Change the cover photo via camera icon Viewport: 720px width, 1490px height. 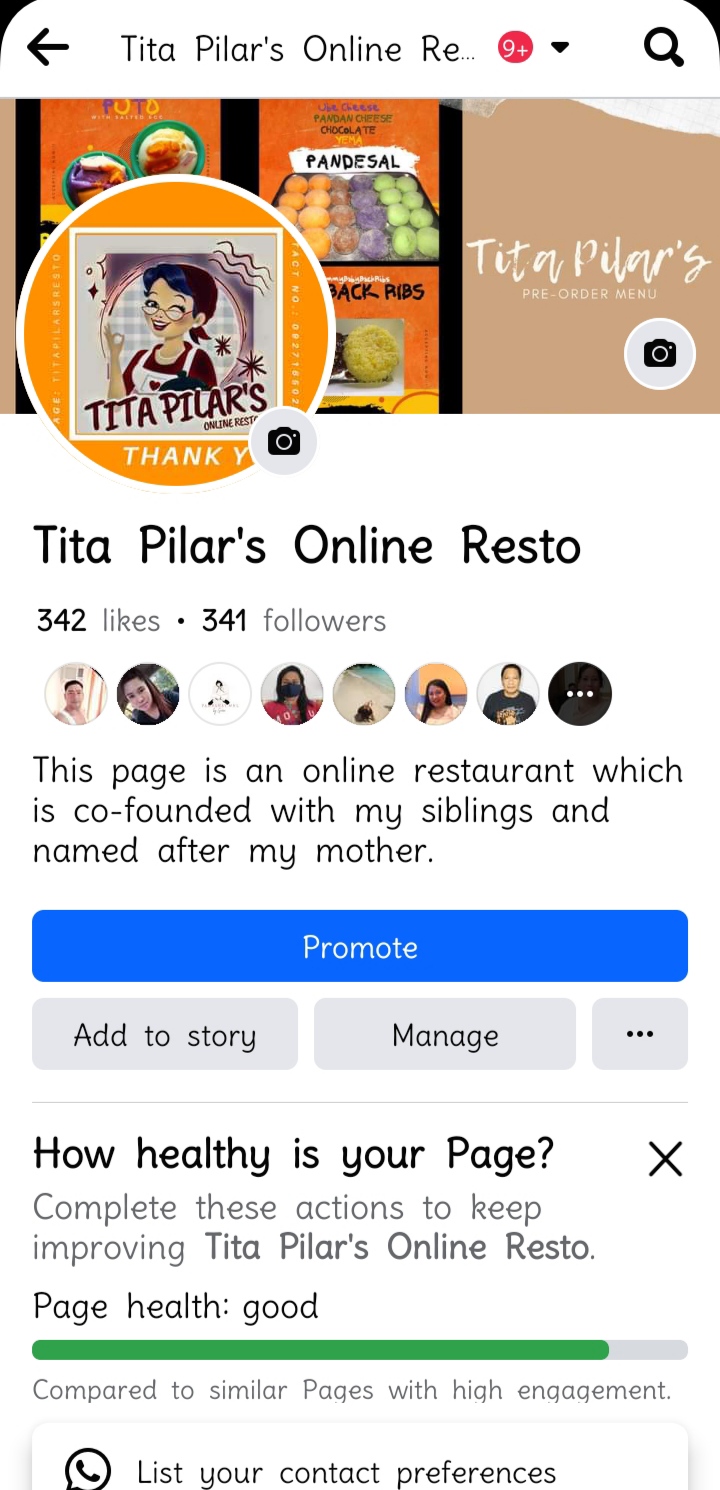coord(659,353)
